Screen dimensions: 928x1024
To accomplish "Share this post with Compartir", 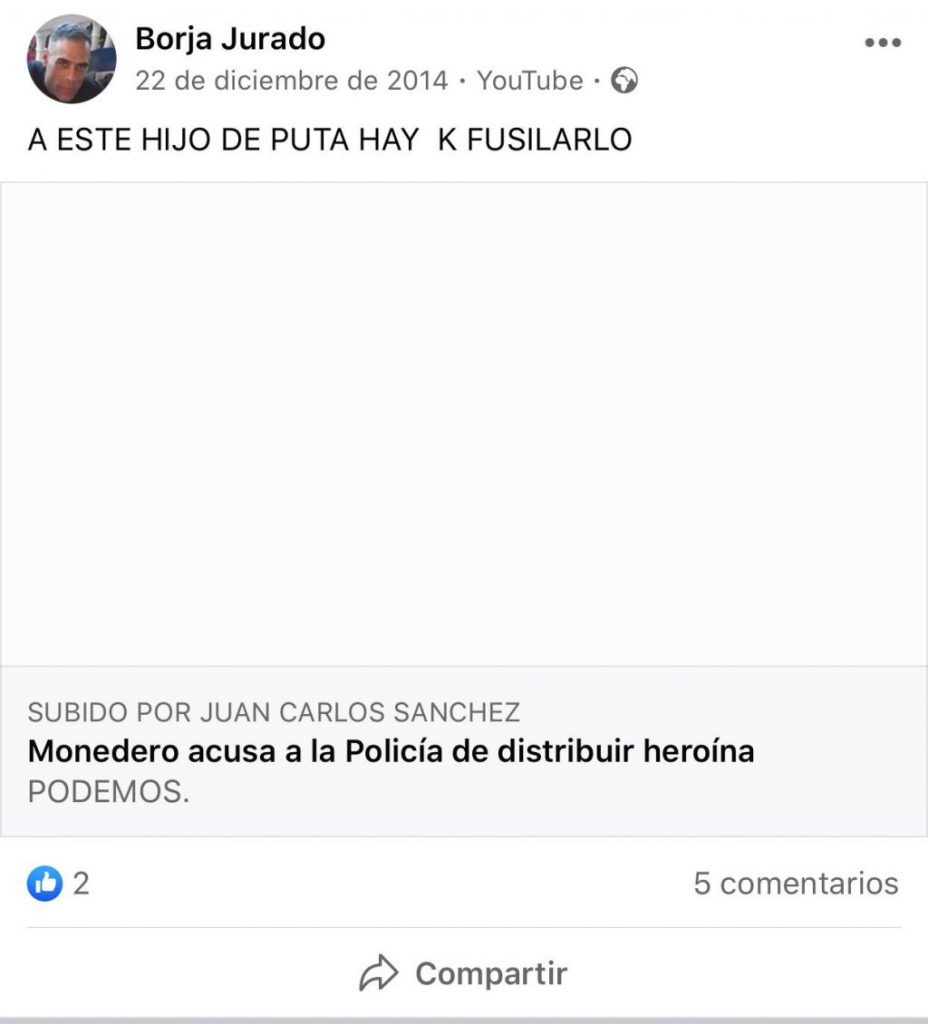I will (x=463, y=973).
